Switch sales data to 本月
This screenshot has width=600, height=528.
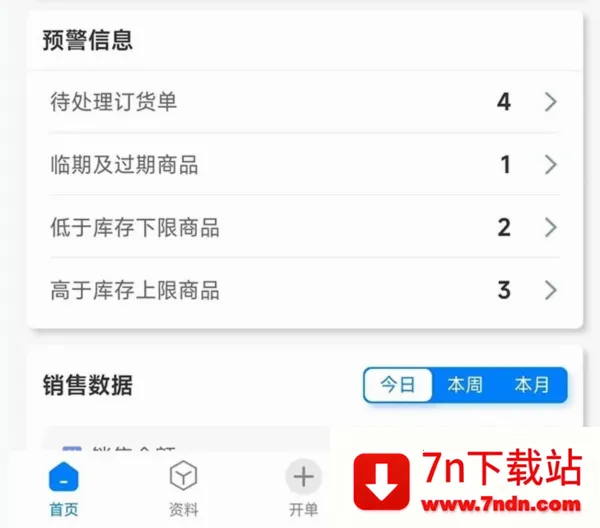pyautogui.click(x=532, y=385)
